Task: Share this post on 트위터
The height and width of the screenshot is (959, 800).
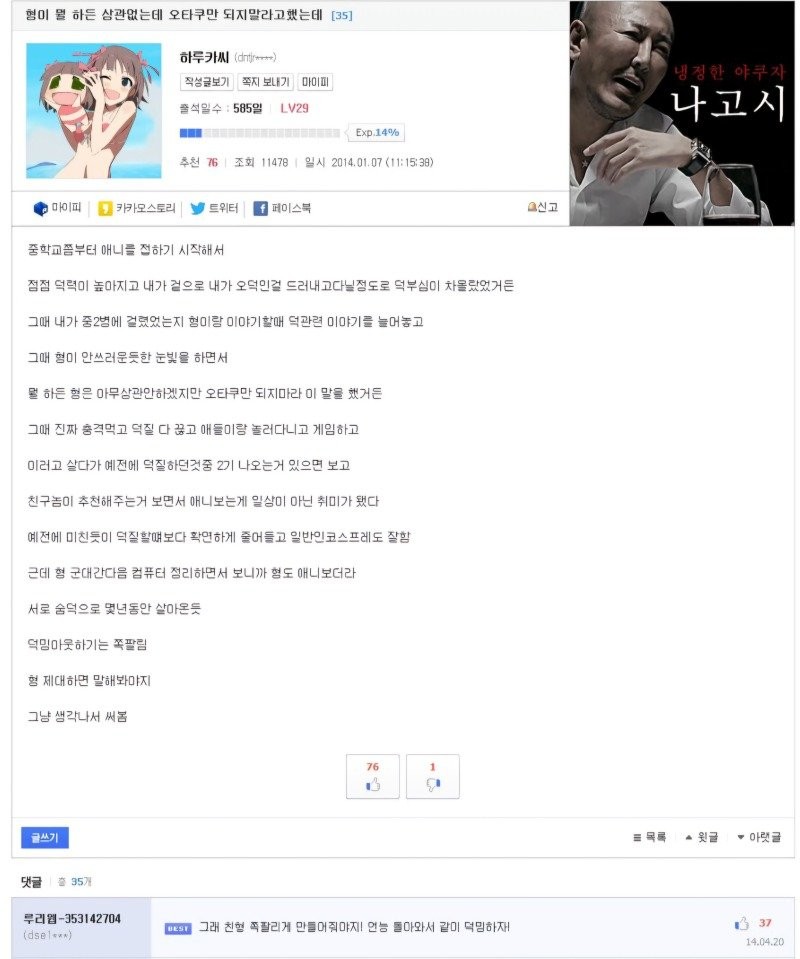Action: pos(215,208)
